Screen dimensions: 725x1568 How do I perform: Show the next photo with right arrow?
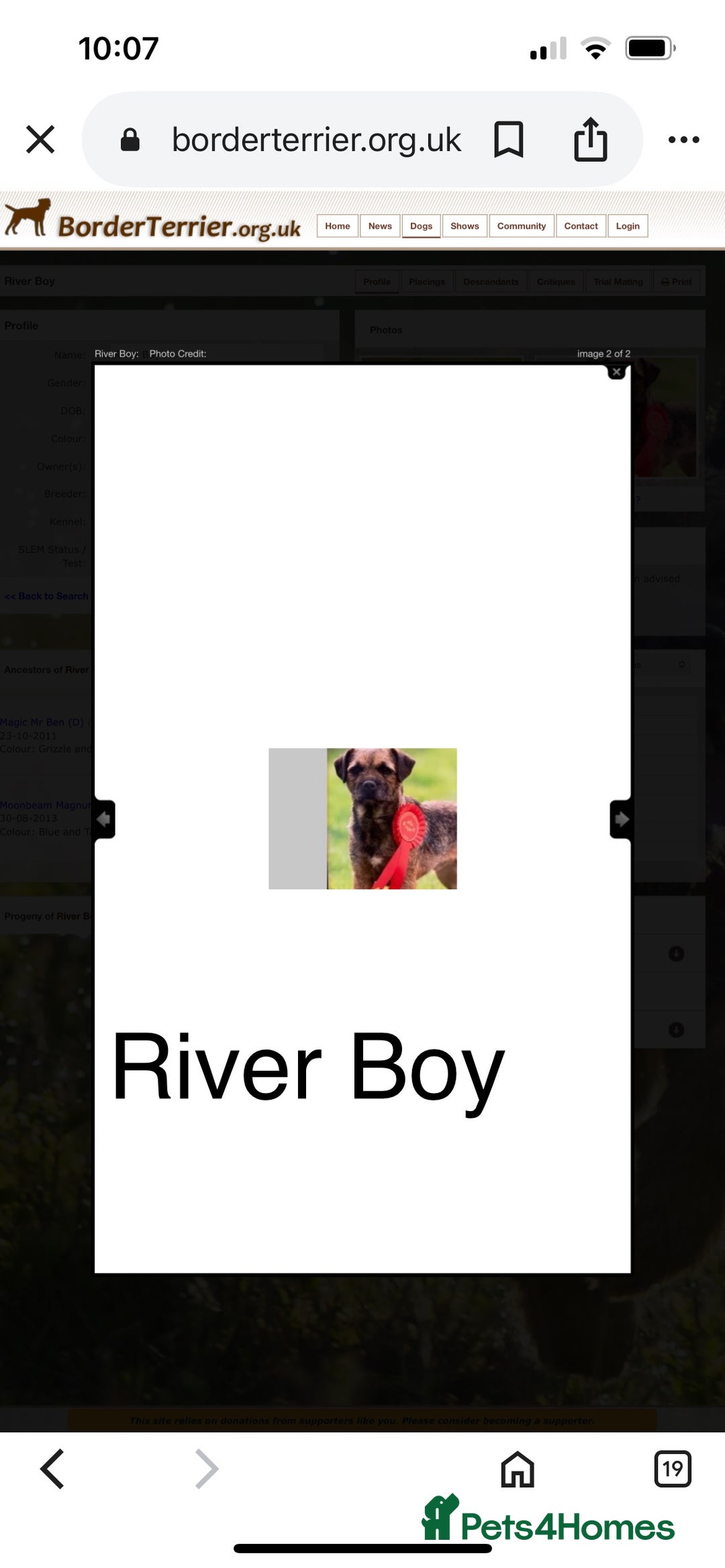tap(621, 819)
